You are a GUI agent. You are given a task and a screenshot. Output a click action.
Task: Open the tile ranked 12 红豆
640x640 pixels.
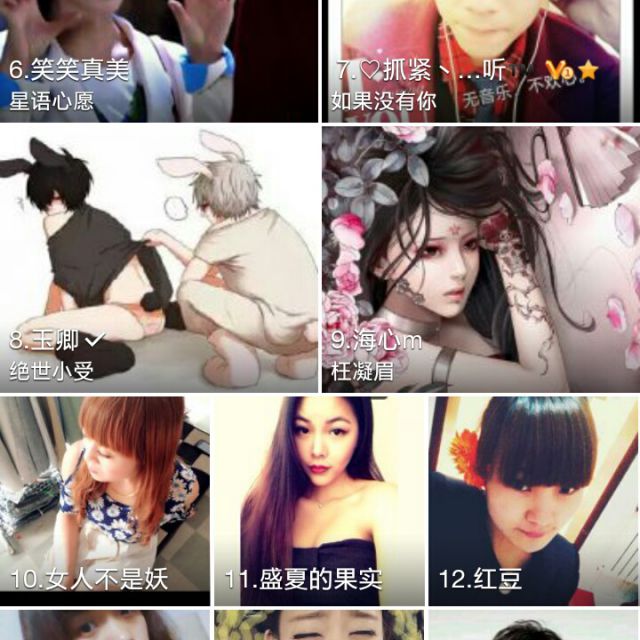click(x=533, y=500)
